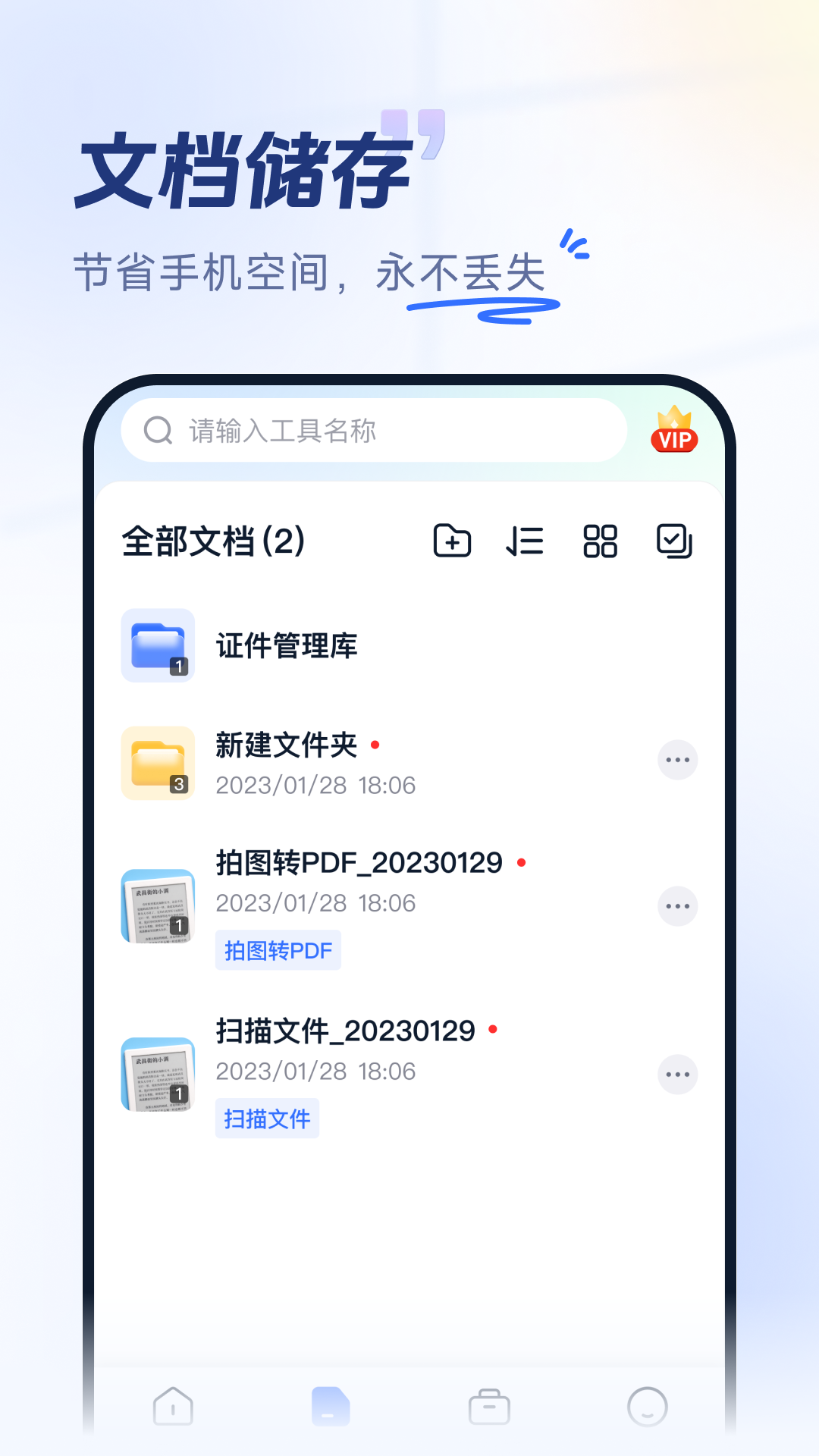Open options menu for 新建文件夹
819x1456 pixels.
677,760
